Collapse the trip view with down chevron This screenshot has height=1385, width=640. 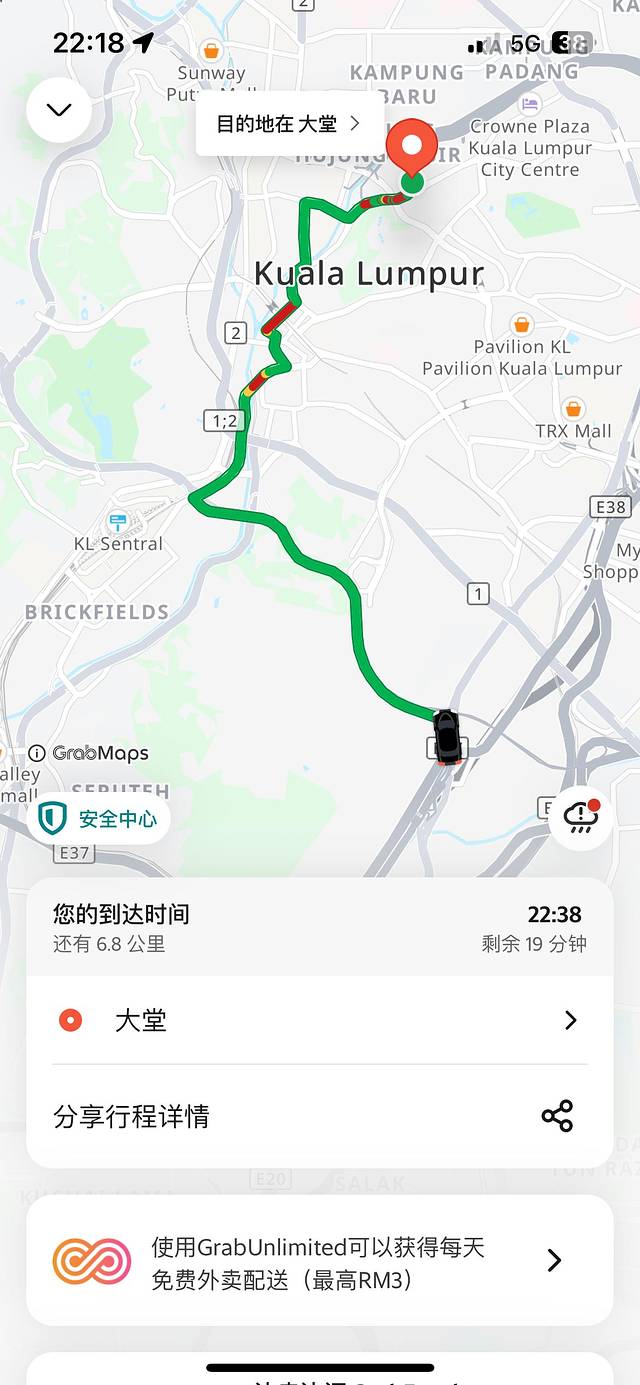point(59,110)
